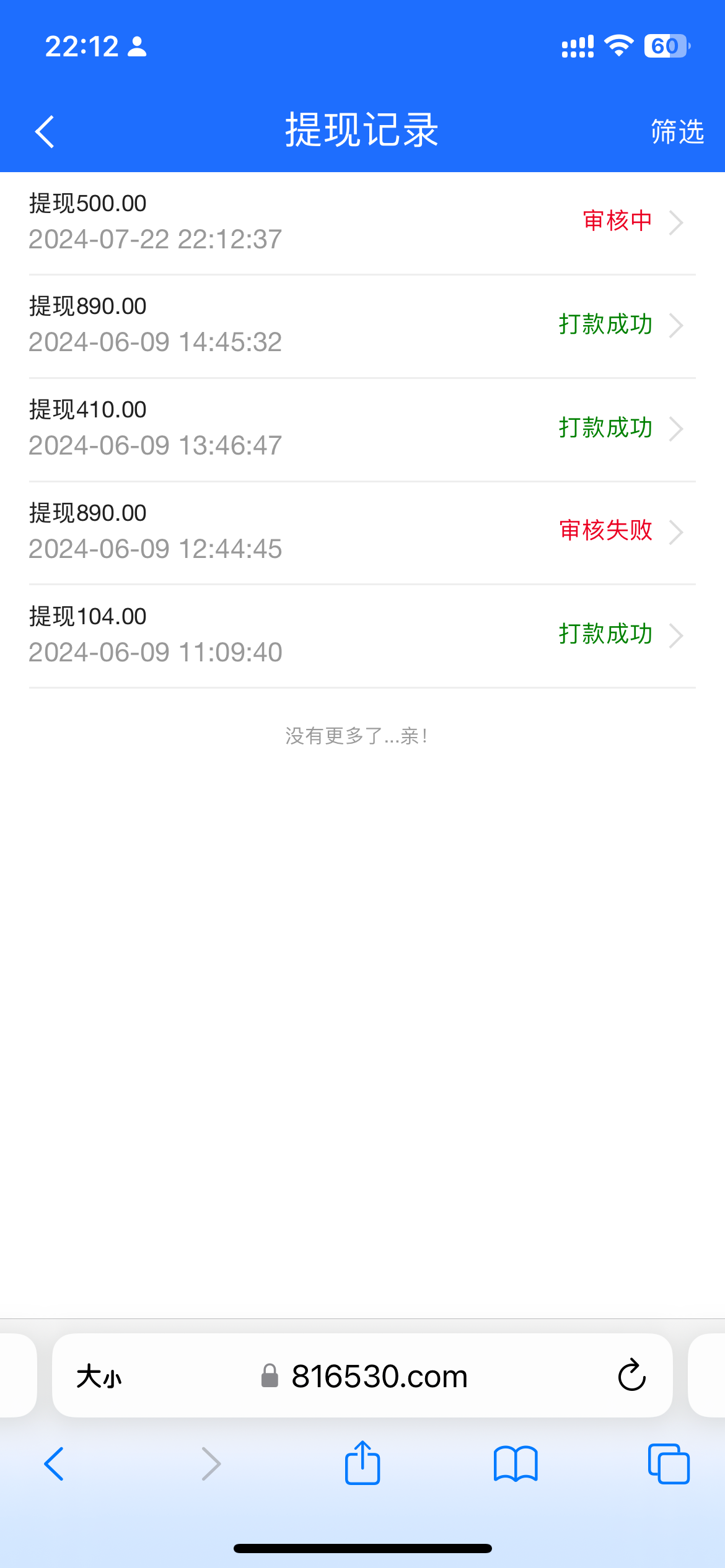The width and height of the screenshot is (725, 1568).
Task: Open Safari bookmarks
Action: (x=516, y=1464)
